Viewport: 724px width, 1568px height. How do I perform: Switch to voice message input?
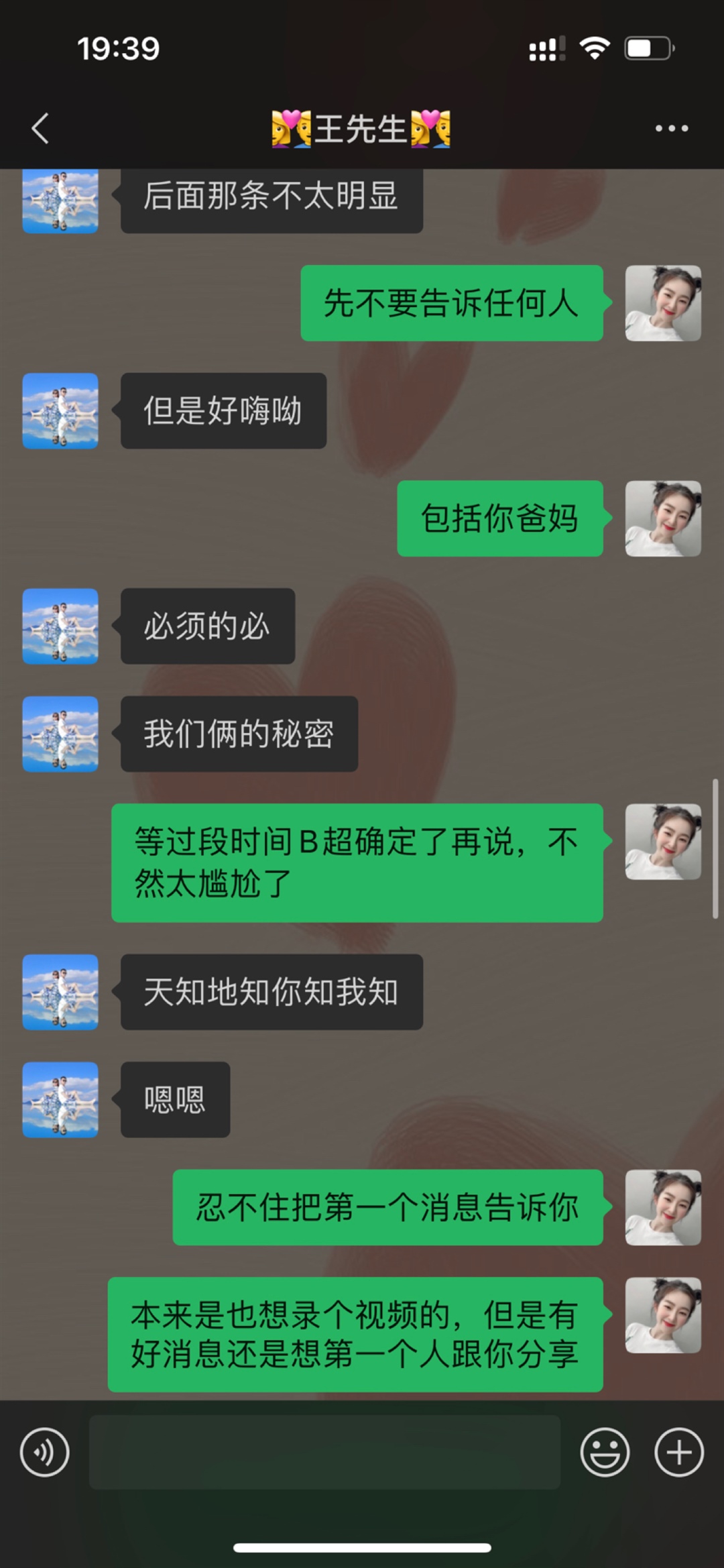click(x=44, y=1453)
